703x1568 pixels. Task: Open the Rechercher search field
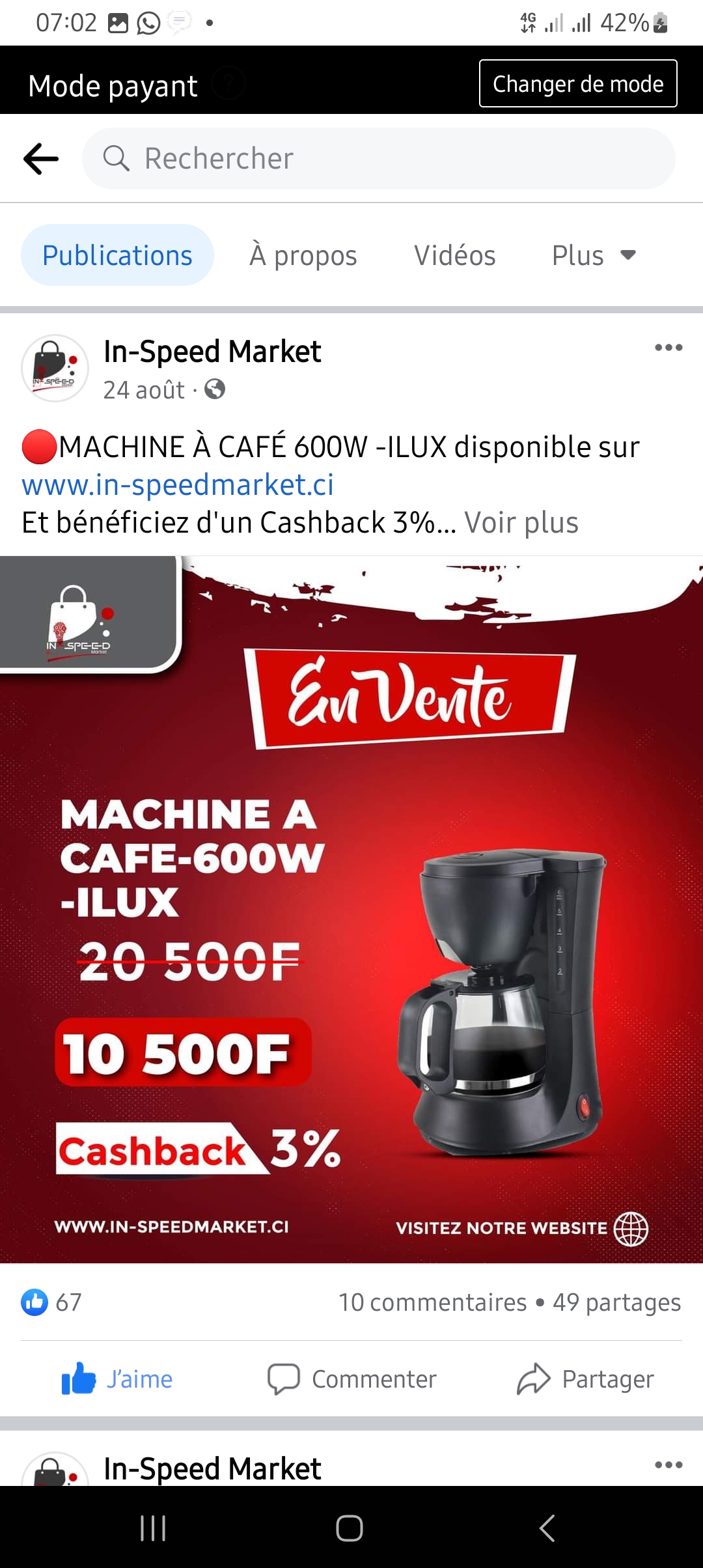tap(378, 158)
